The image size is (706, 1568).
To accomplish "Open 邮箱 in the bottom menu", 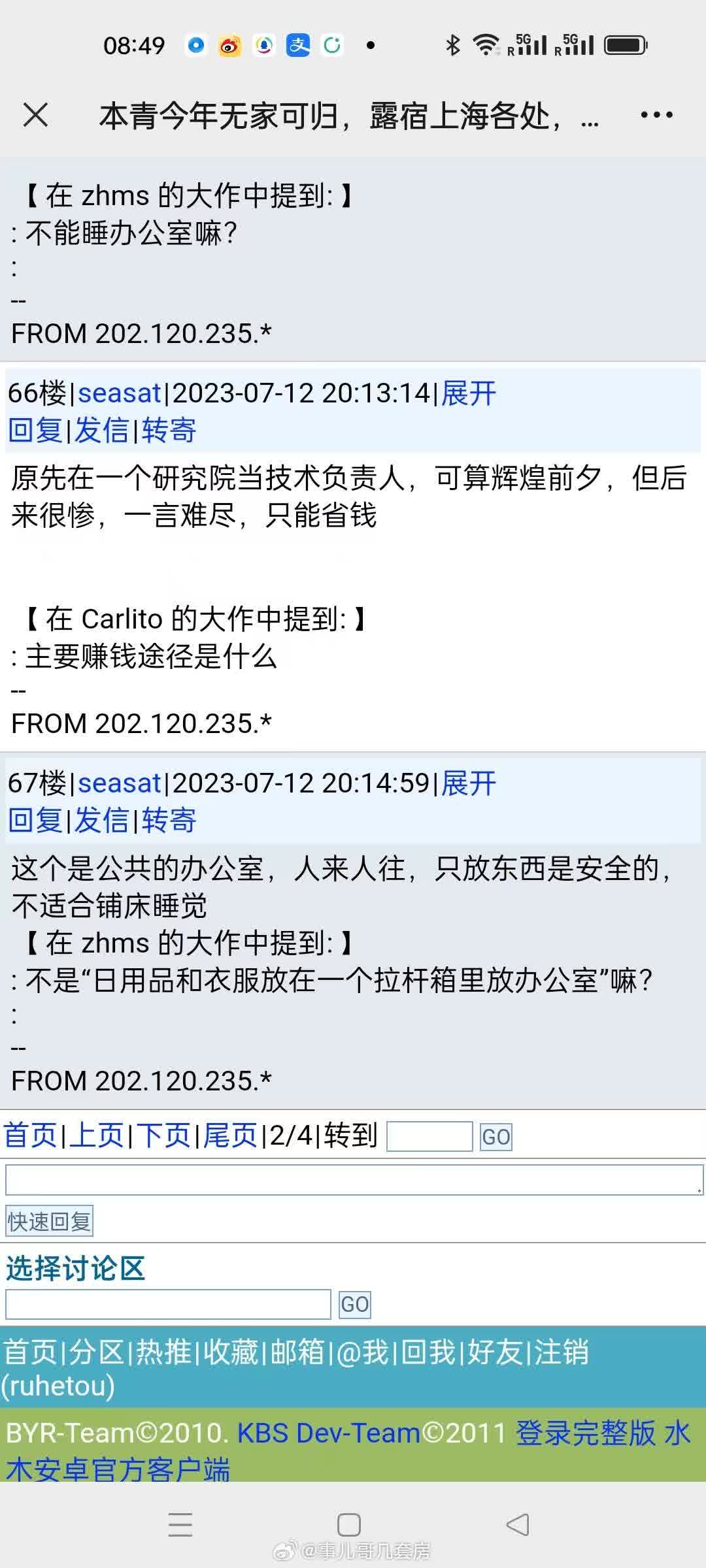I will 297,1352.
